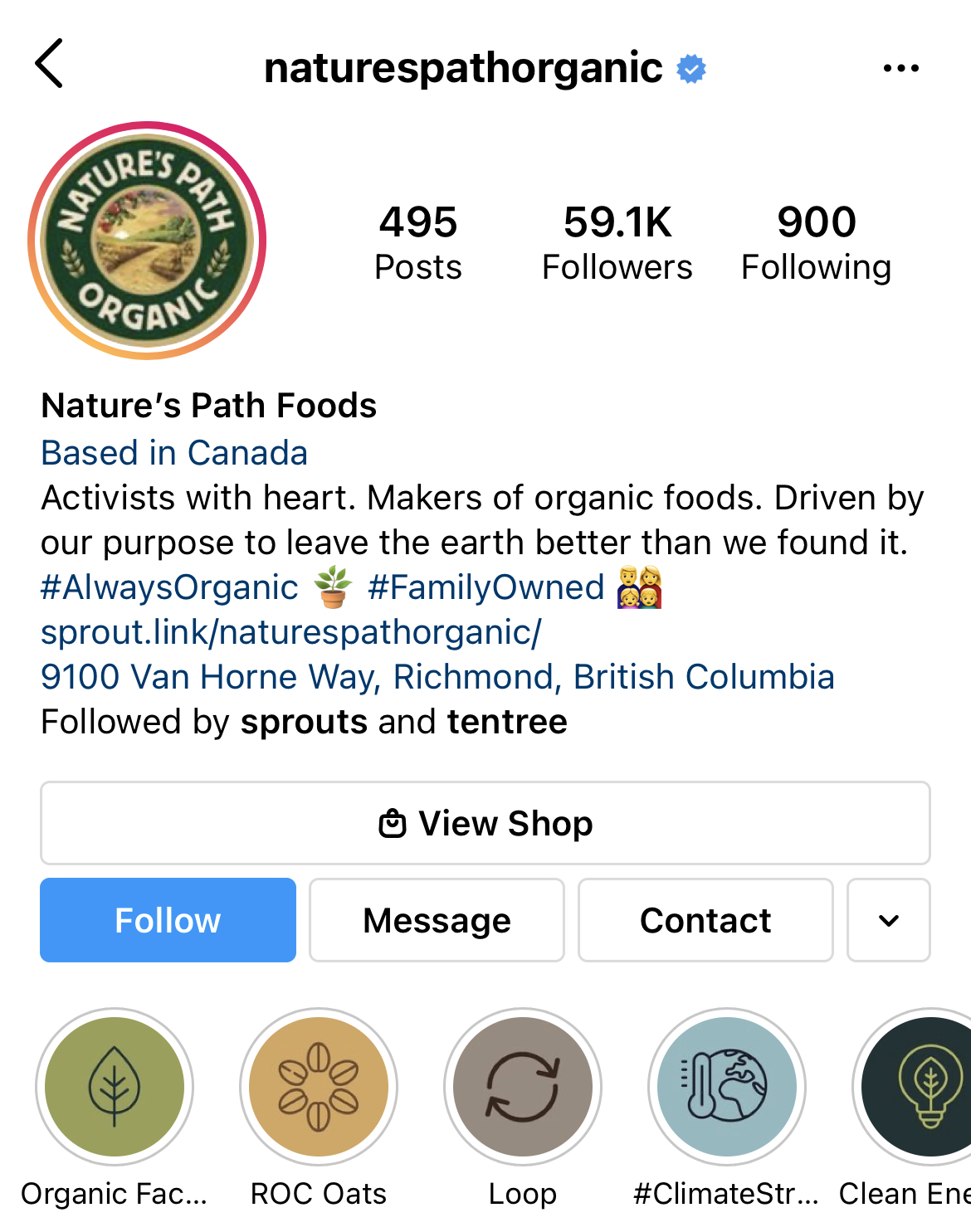Open the Based in Canada link
The image size is (971, 1232).
(174, 453)
